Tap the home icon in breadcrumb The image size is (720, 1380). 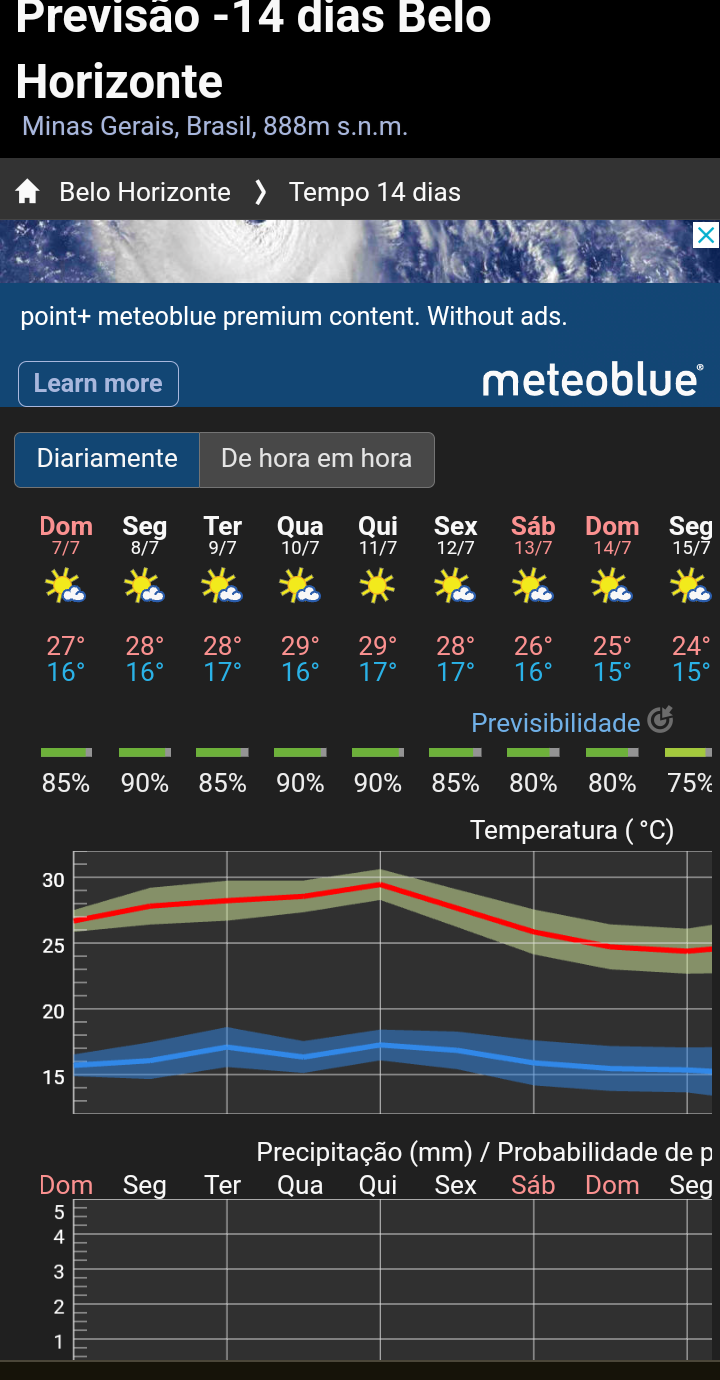(x=27, y=192)
